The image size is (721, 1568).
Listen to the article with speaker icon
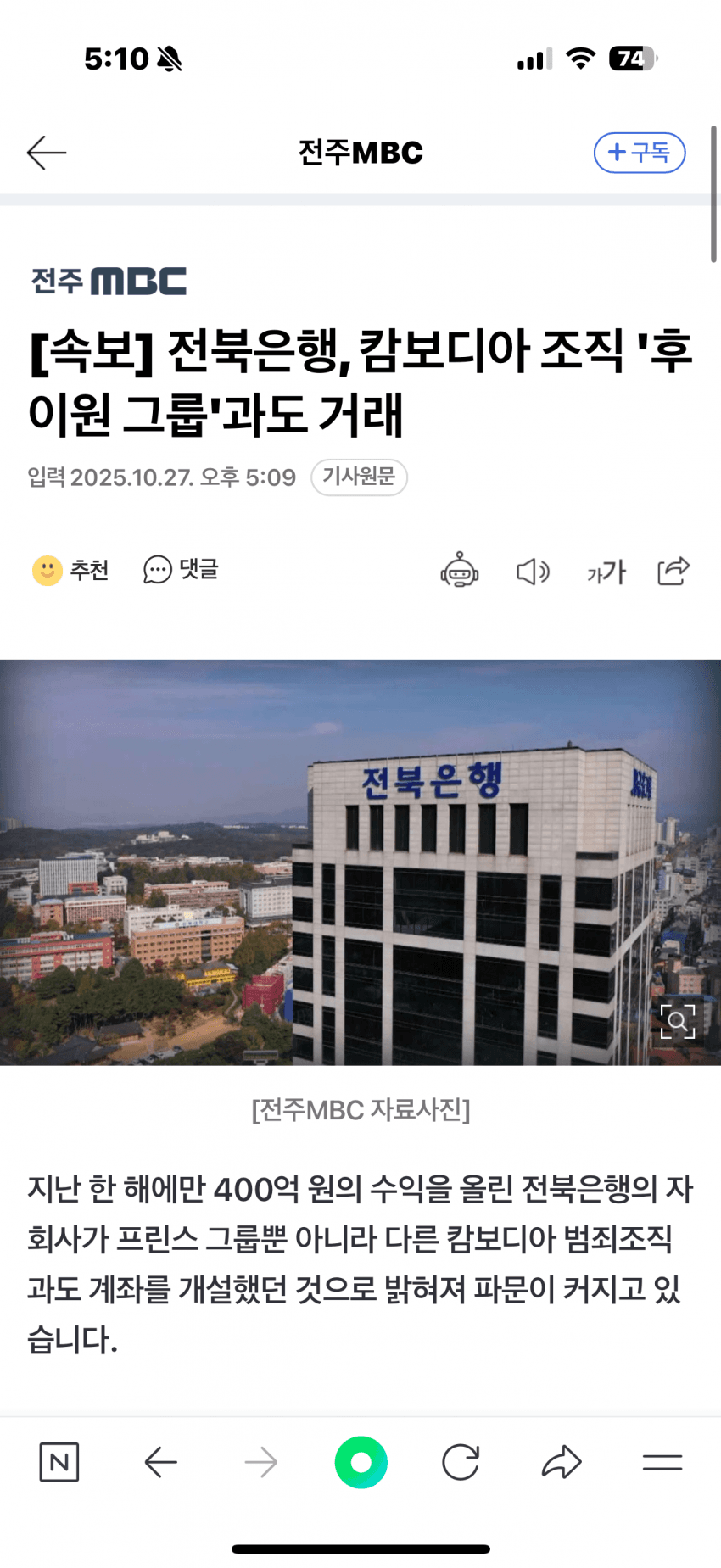533,572
